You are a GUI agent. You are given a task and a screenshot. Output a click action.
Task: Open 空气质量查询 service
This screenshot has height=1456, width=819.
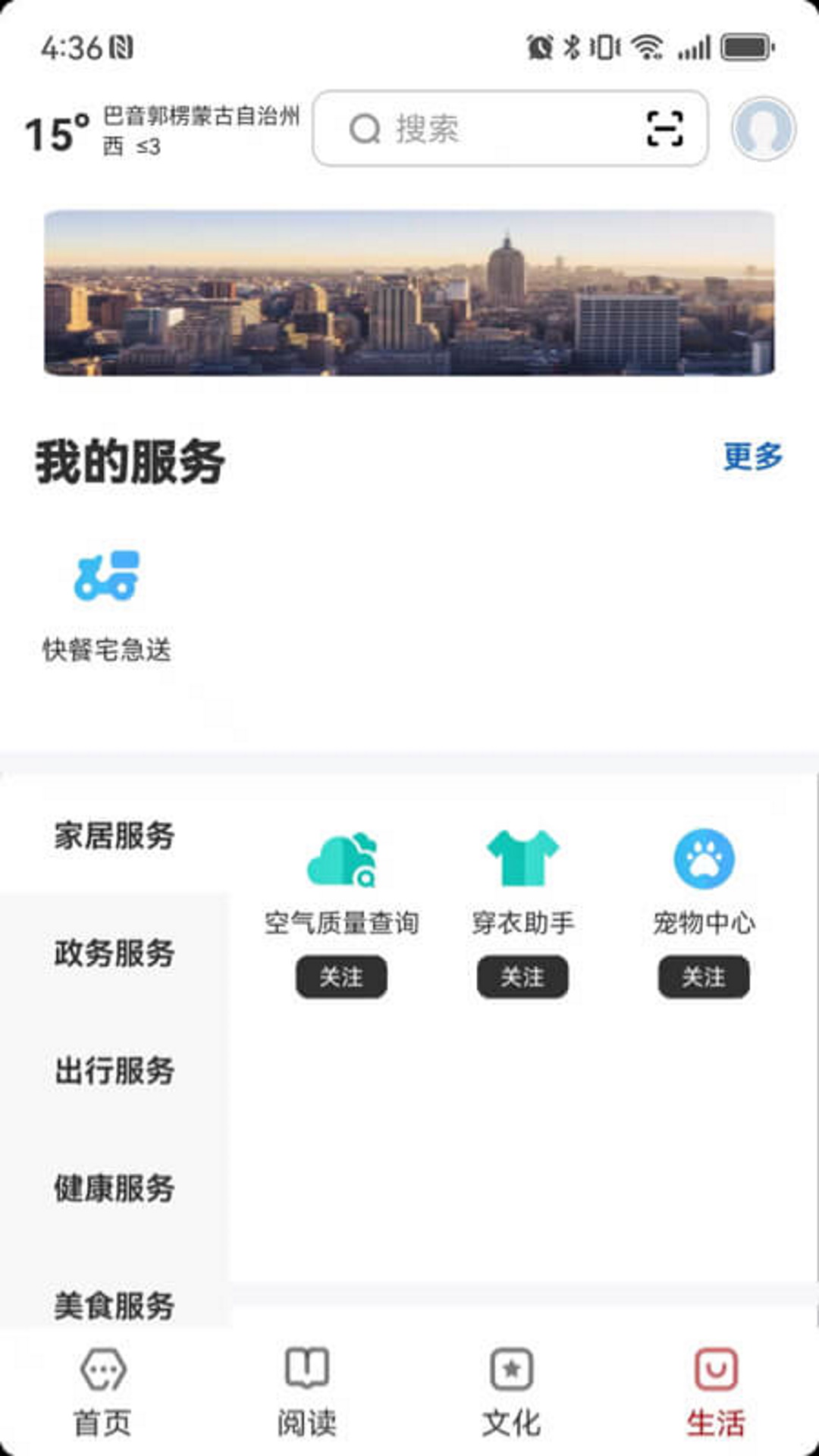click(x=341, y=883)
